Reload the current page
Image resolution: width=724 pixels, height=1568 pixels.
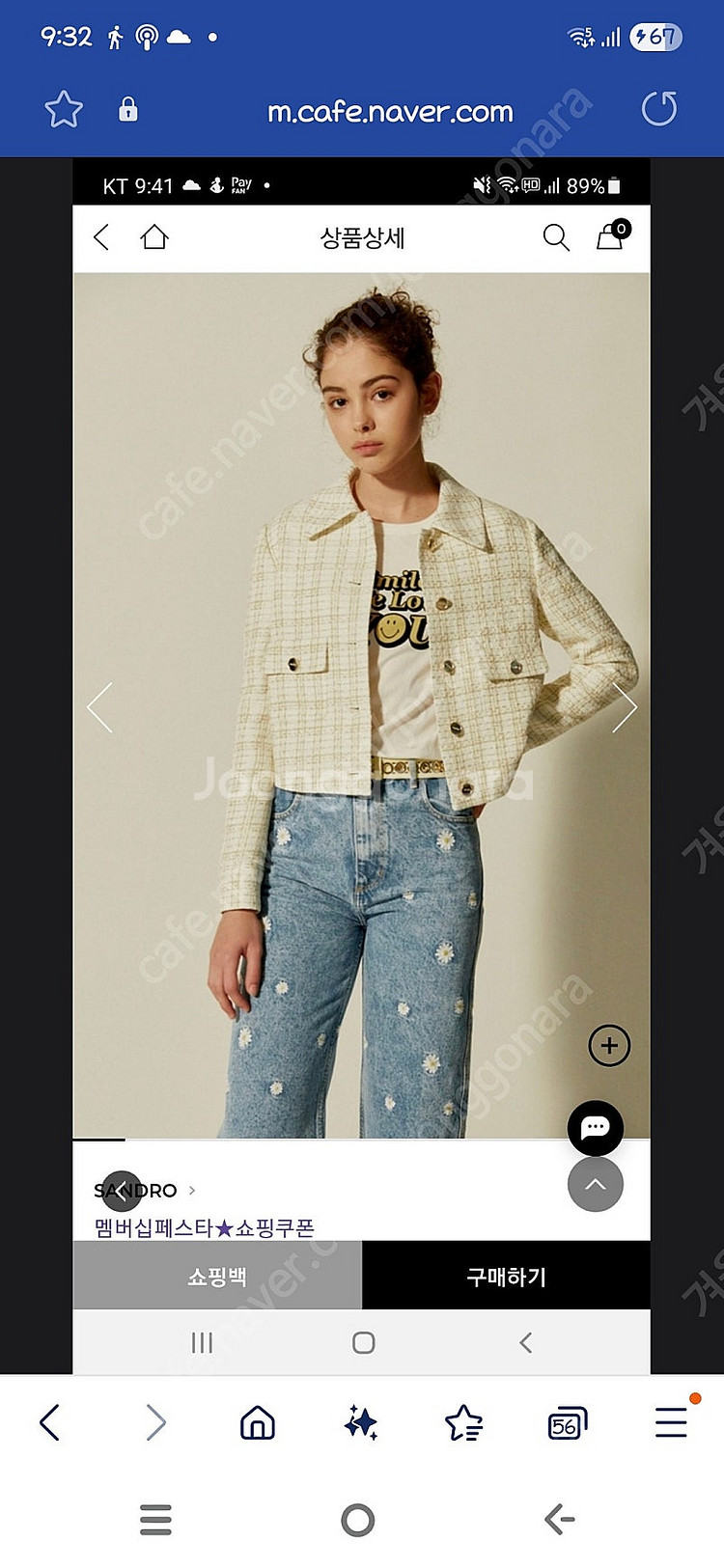click(659, 109)
